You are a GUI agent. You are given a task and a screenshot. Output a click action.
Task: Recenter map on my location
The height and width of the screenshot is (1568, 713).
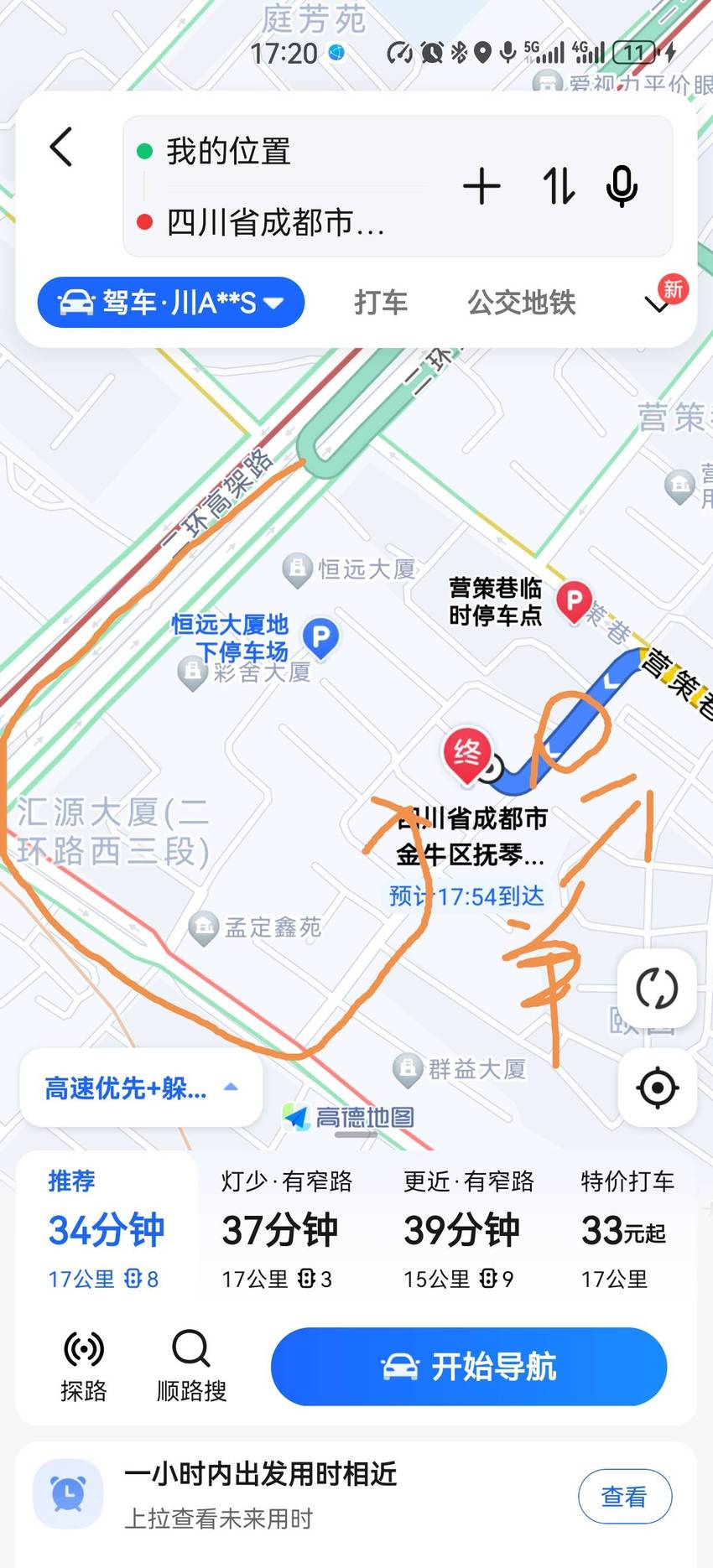[x=657, y=1088]
